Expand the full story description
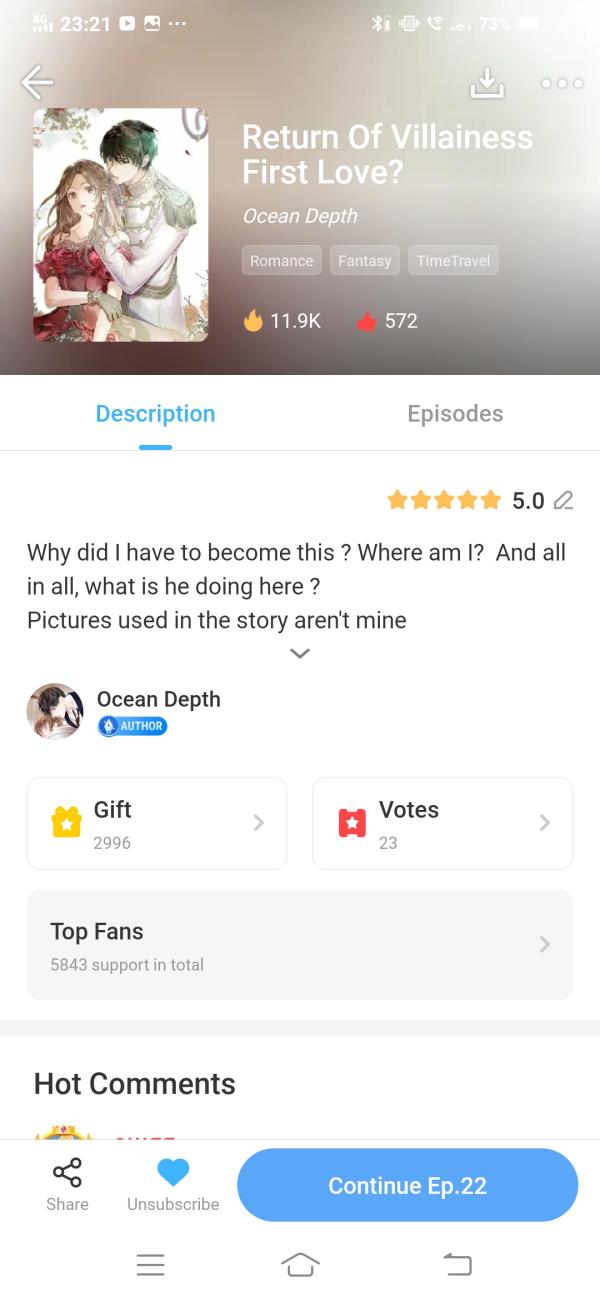600x1300 pixels. coord(299,653)
